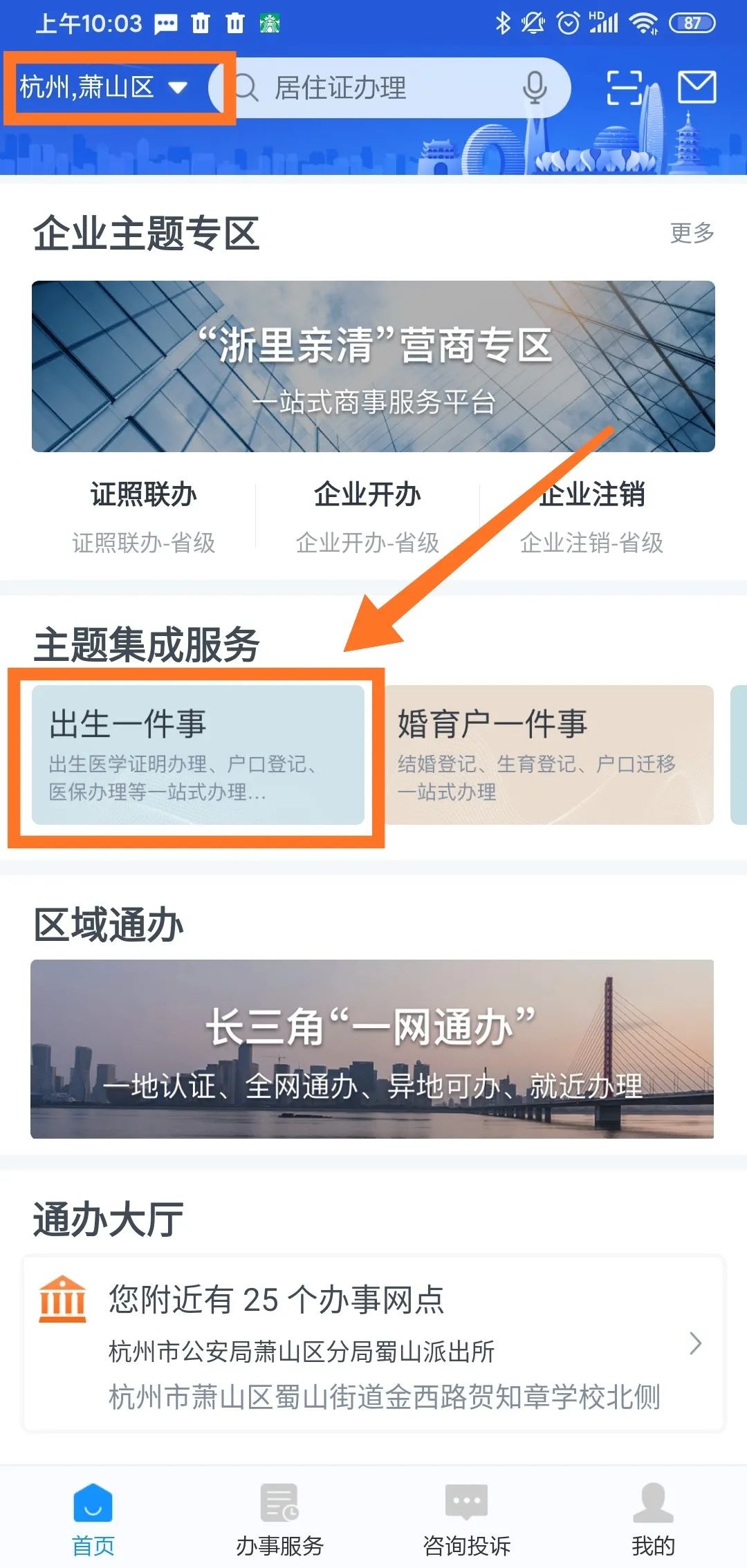Open the messages envelope icon
This screenshot has height=1568, width=747.
click(x=696, y=88)
